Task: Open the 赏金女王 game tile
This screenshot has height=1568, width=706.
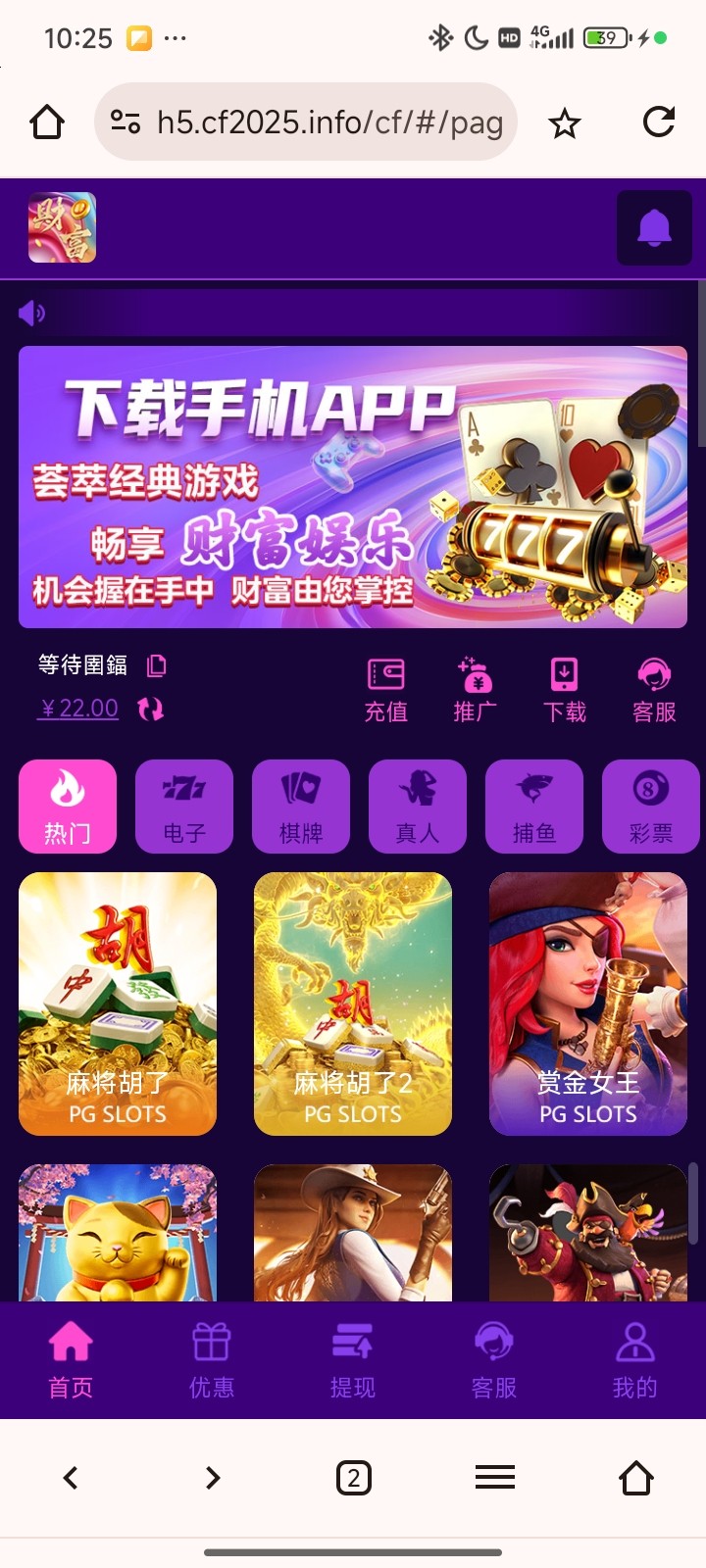Action: pos(588,1004)
